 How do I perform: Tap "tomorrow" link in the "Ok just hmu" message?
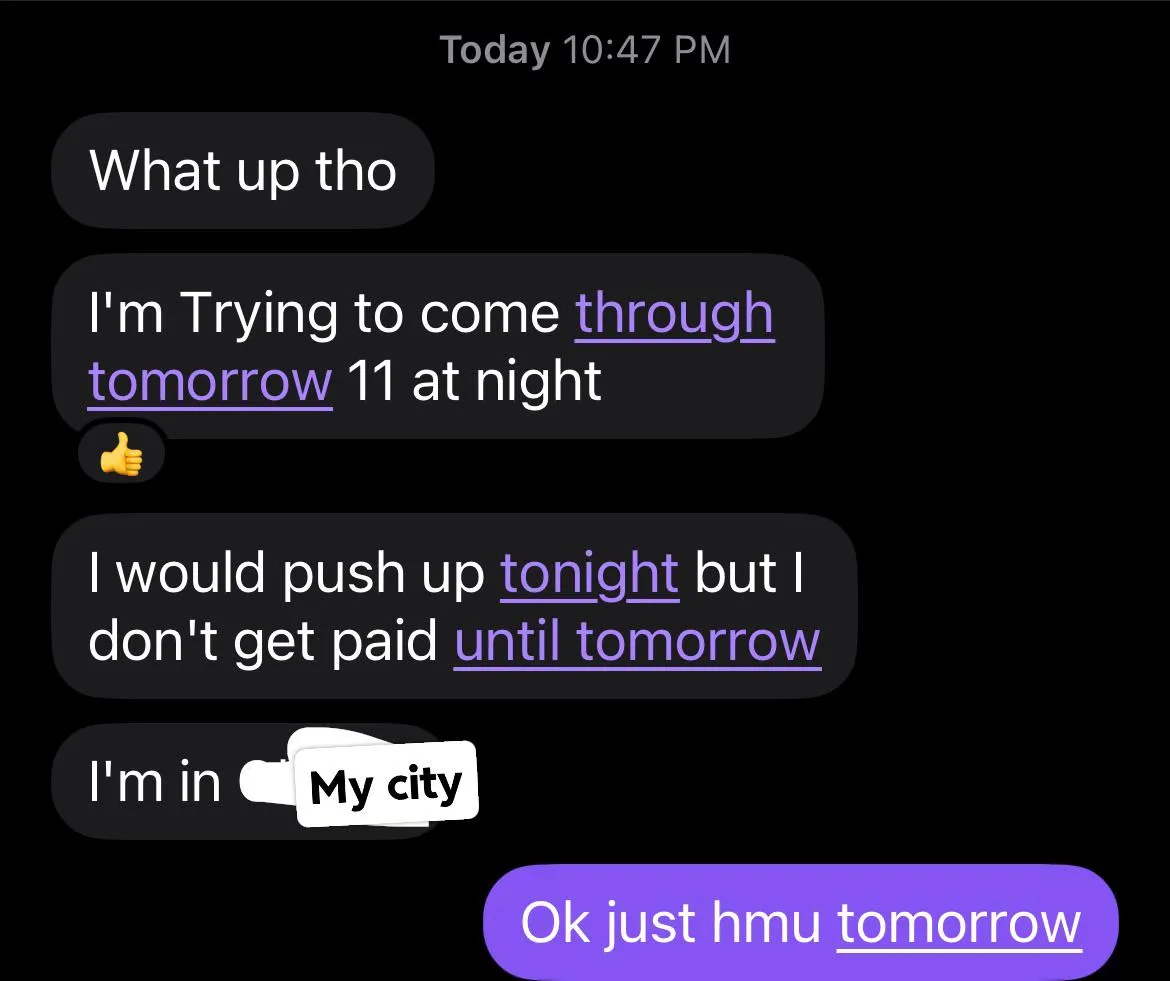[959, 923]
